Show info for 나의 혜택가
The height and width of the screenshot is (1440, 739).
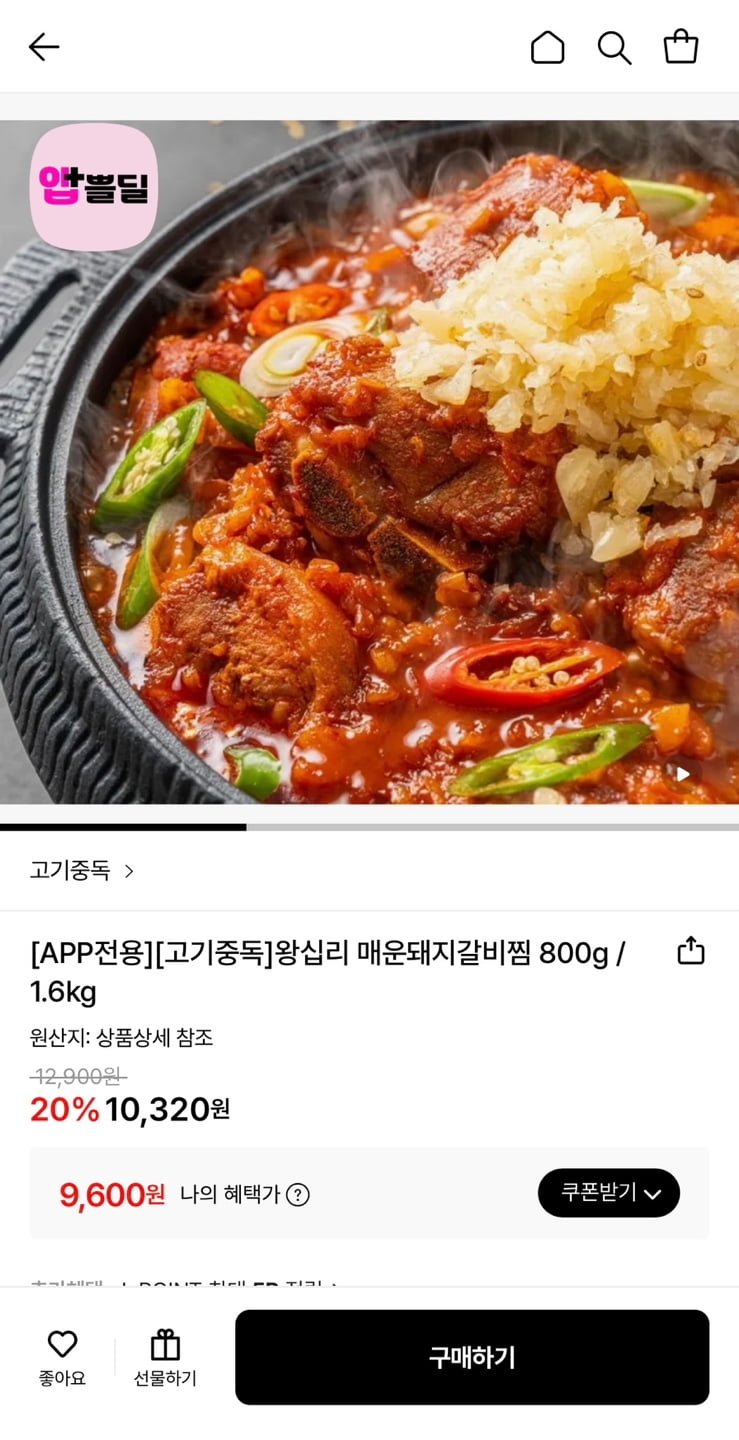click(298, 1194)
